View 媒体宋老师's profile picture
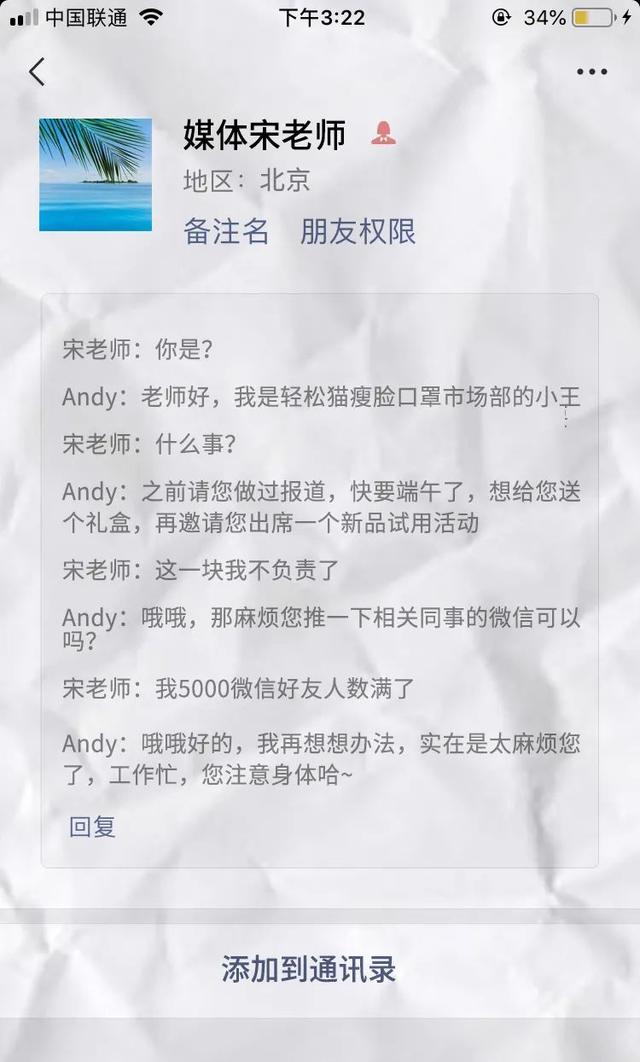Viewport: 640px width, 1062px height. [96, 175]
